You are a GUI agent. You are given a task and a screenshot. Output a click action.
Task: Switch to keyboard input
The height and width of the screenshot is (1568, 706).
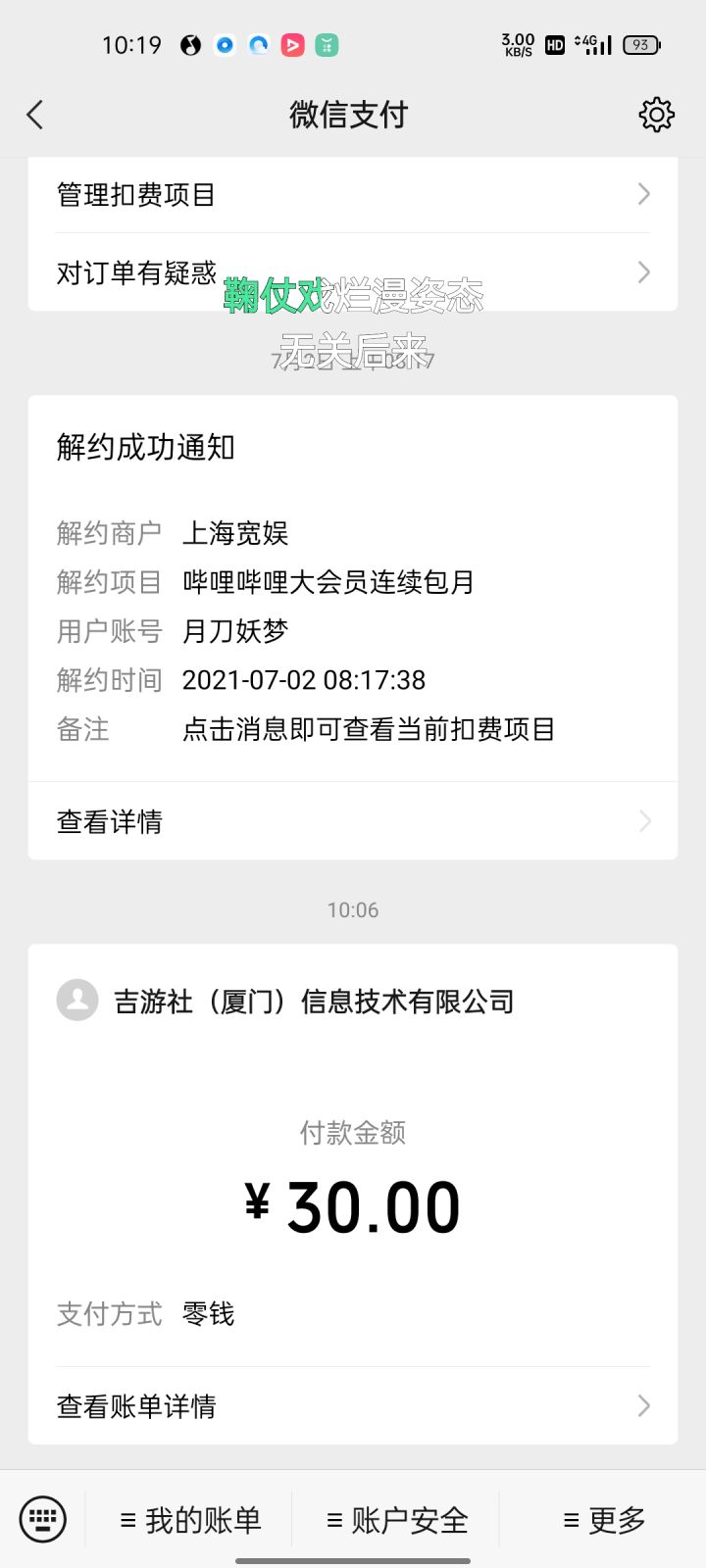(42, 1520)
